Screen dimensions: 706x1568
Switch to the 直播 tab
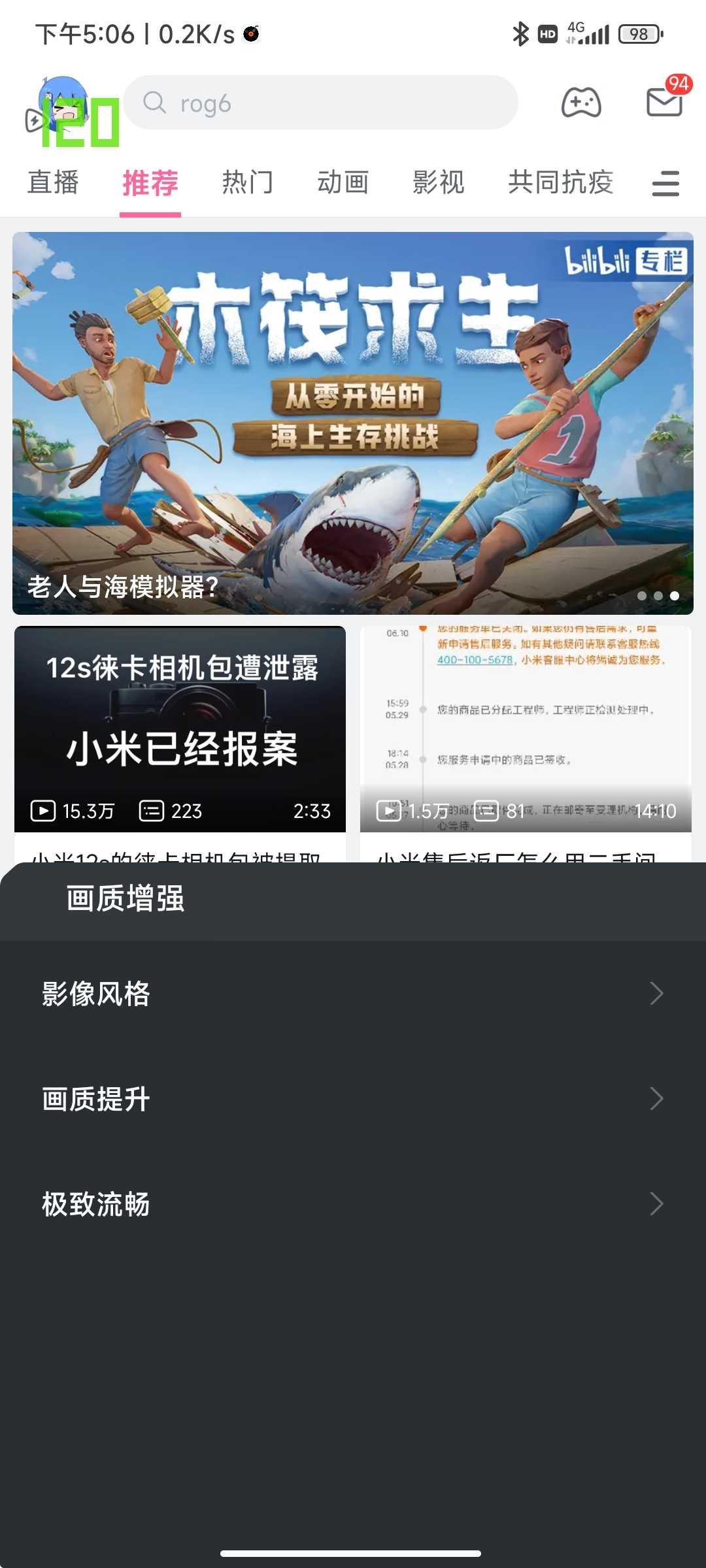(53, 182)
